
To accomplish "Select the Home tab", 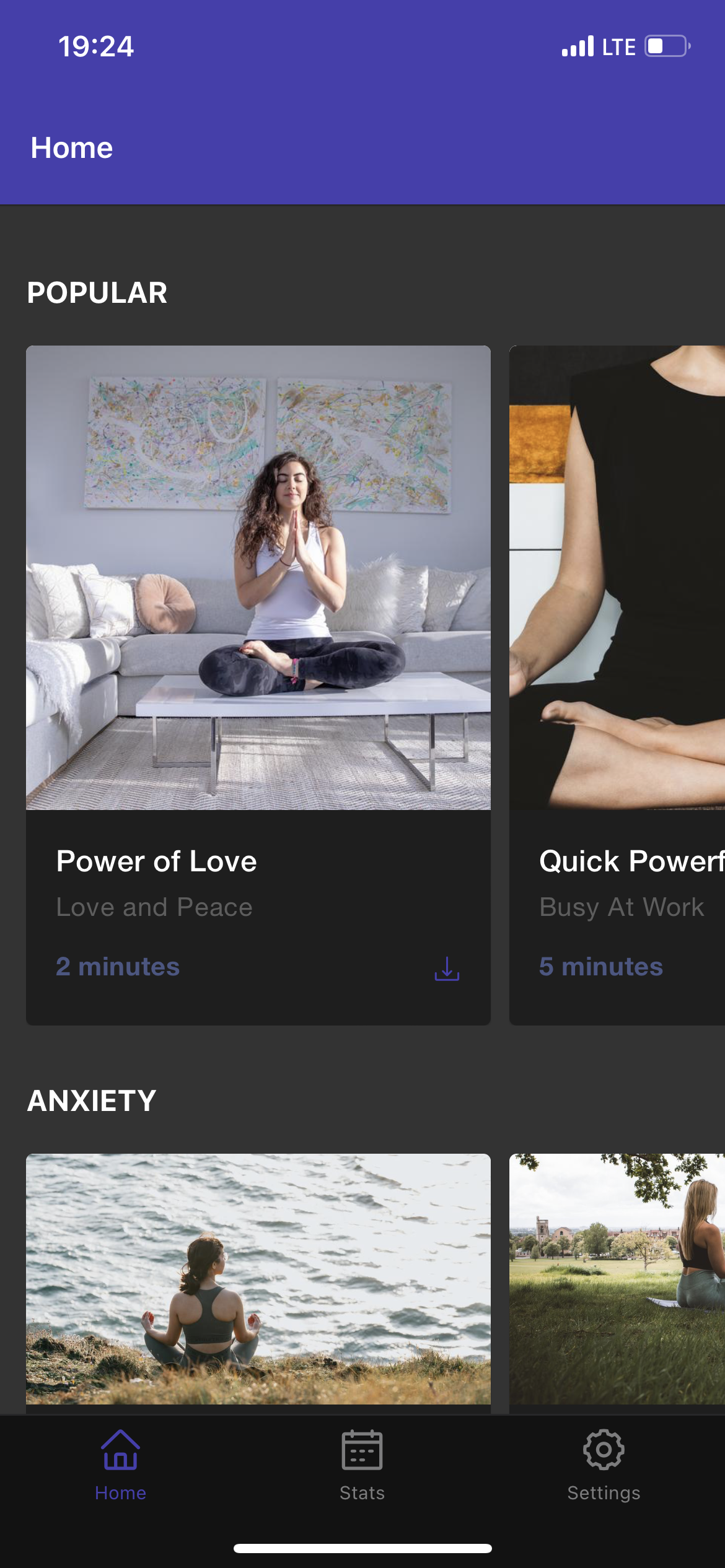I will [x=120, y=1465].
